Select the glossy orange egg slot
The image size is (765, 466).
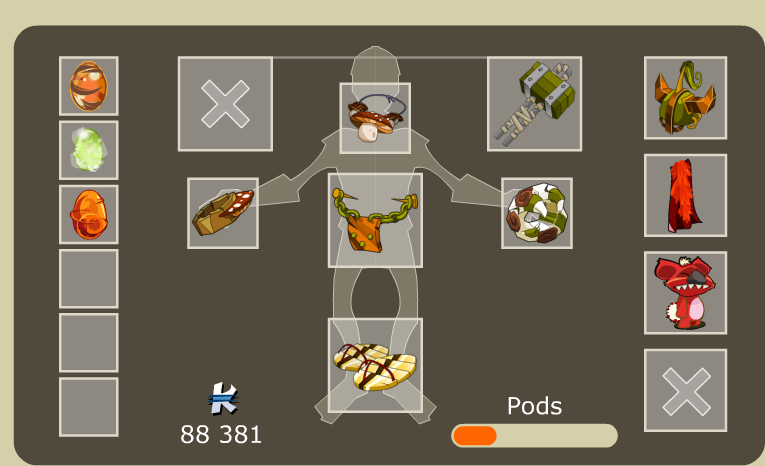(x=88, y=214)
